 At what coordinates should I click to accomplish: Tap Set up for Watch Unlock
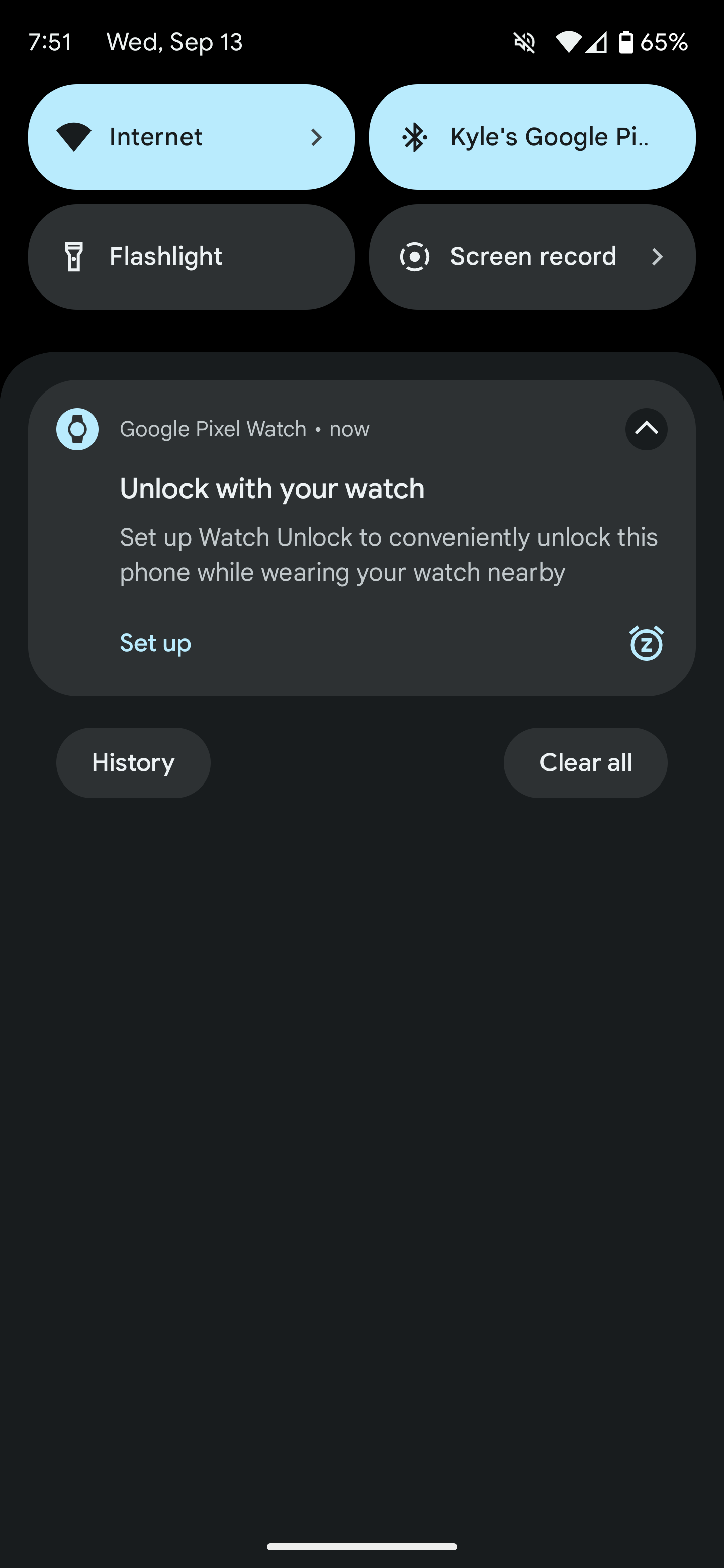pos(155,643)
